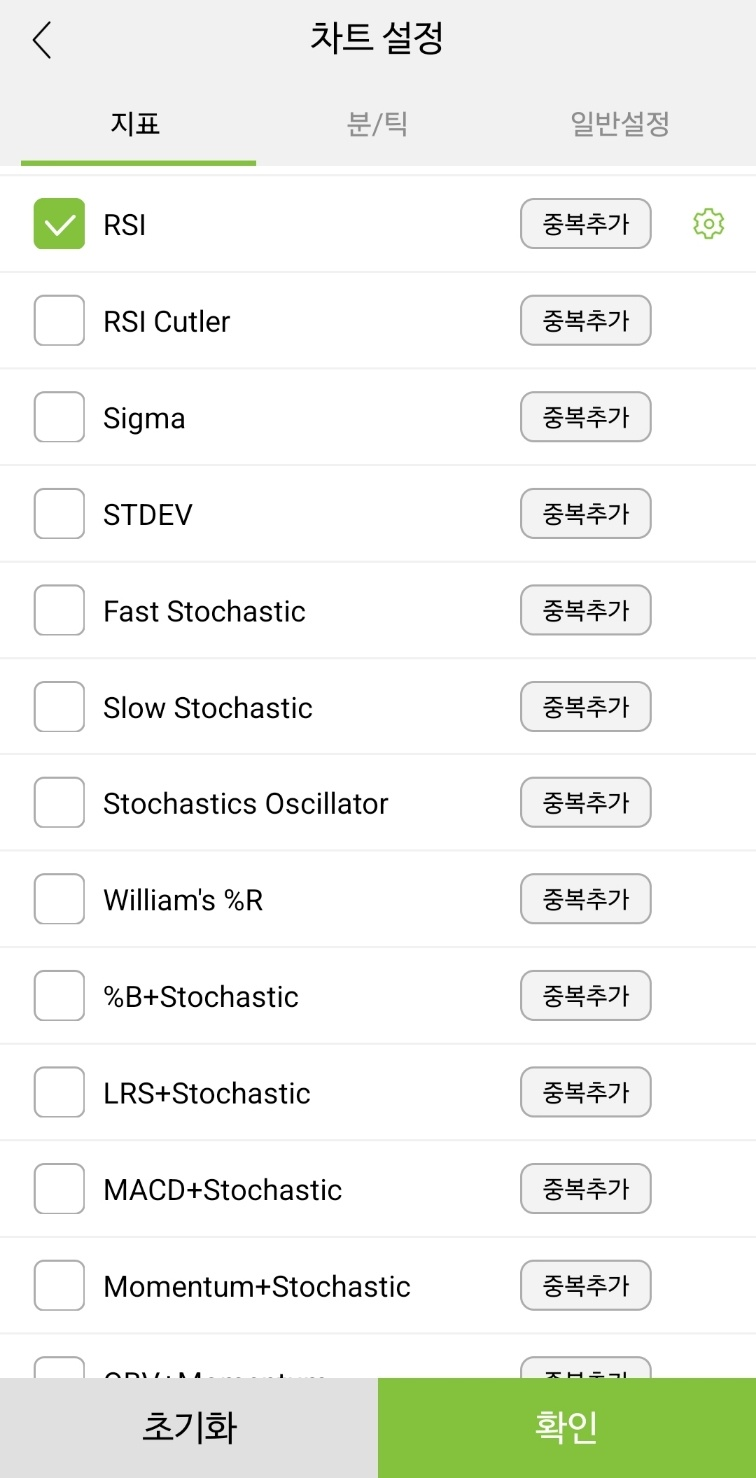Go back using the top-left arrow

click(41, 41)
